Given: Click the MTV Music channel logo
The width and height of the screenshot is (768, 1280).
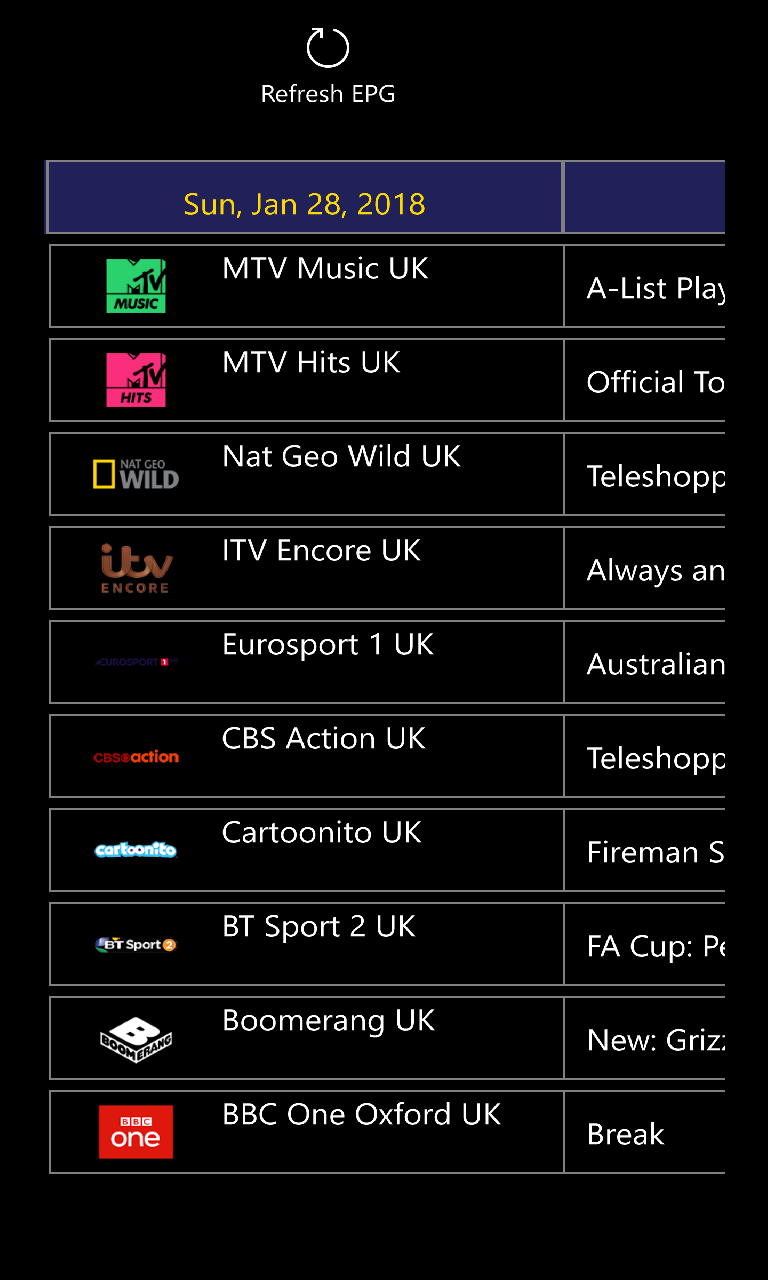Looking at the screenshot, I should coord(136,286).
